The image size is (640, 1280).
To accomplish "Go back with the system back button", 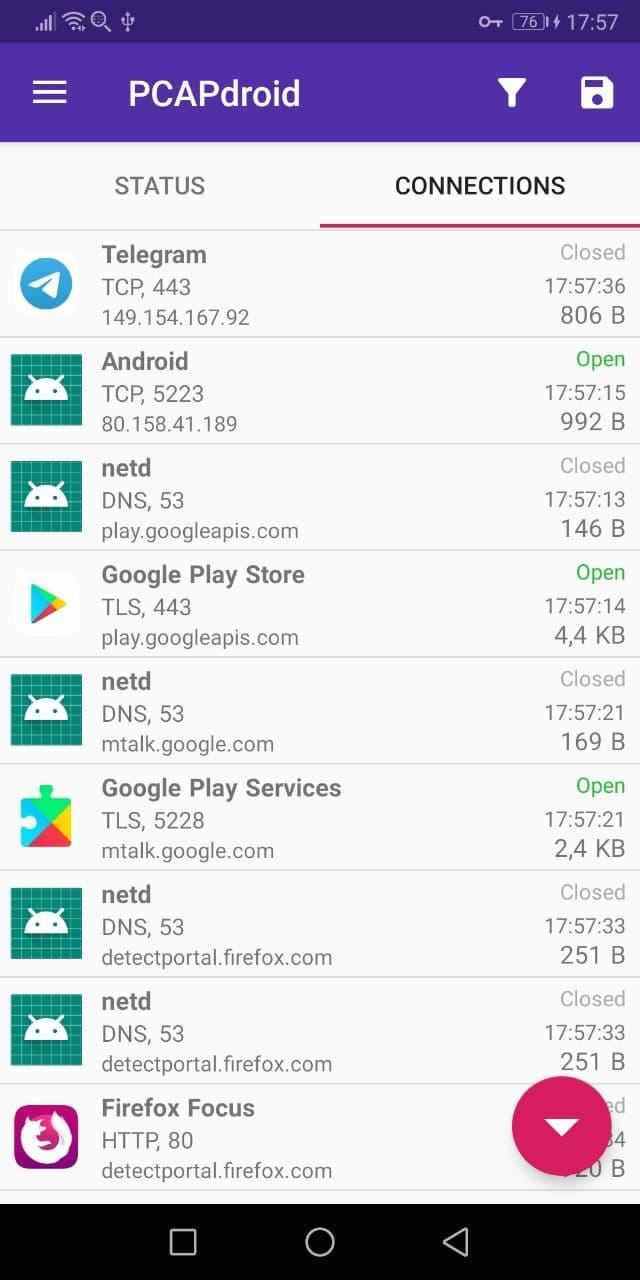I will (456, 1242).
